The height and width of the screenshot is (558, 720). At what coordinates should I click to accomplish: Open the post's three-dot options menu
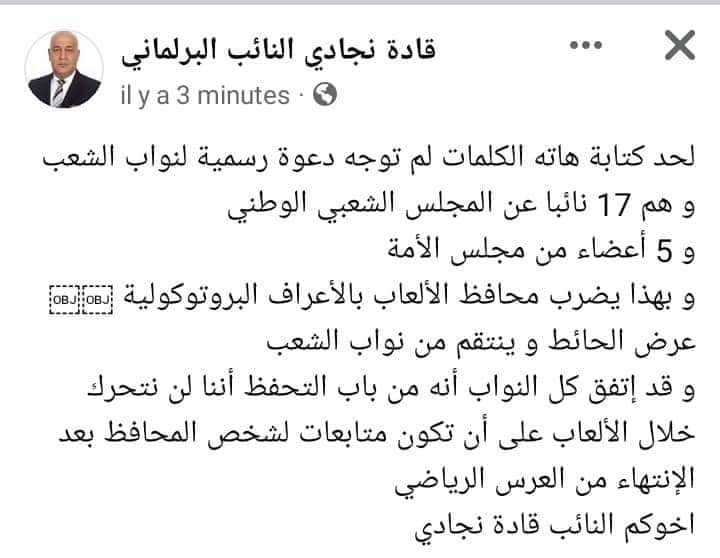coord(585,46)
